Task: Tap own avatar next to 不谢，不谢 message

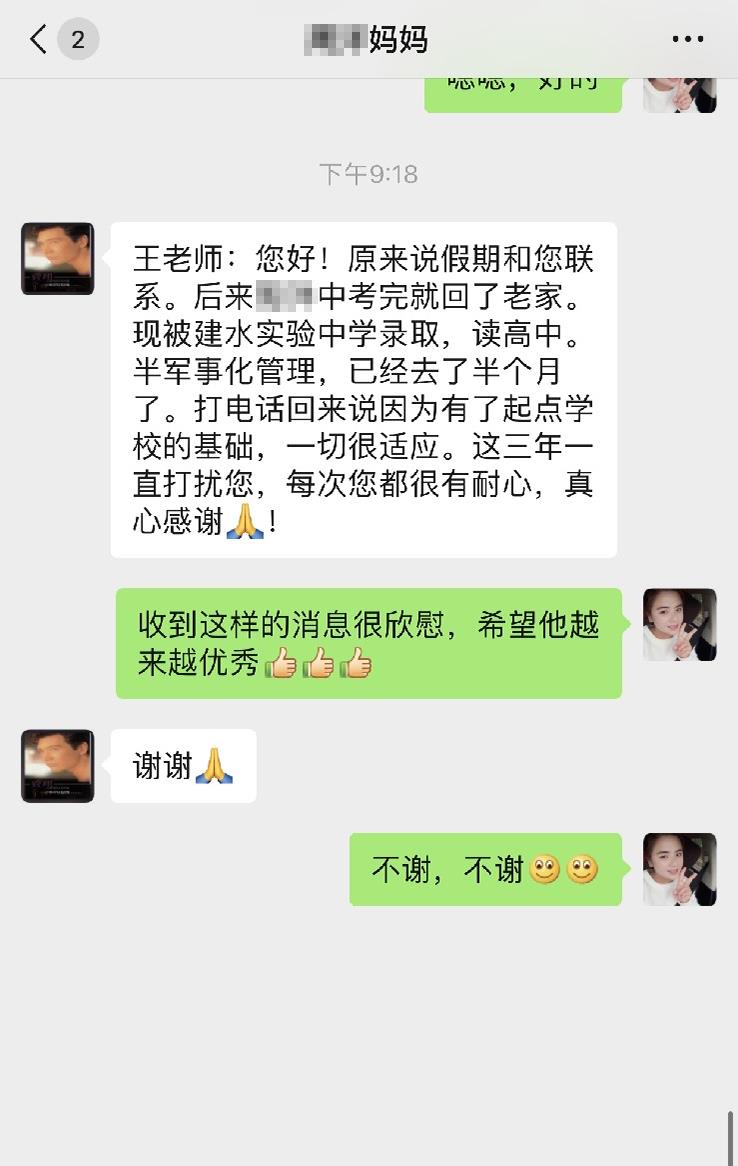Action: pyautogui.click(x=679, y=869)
